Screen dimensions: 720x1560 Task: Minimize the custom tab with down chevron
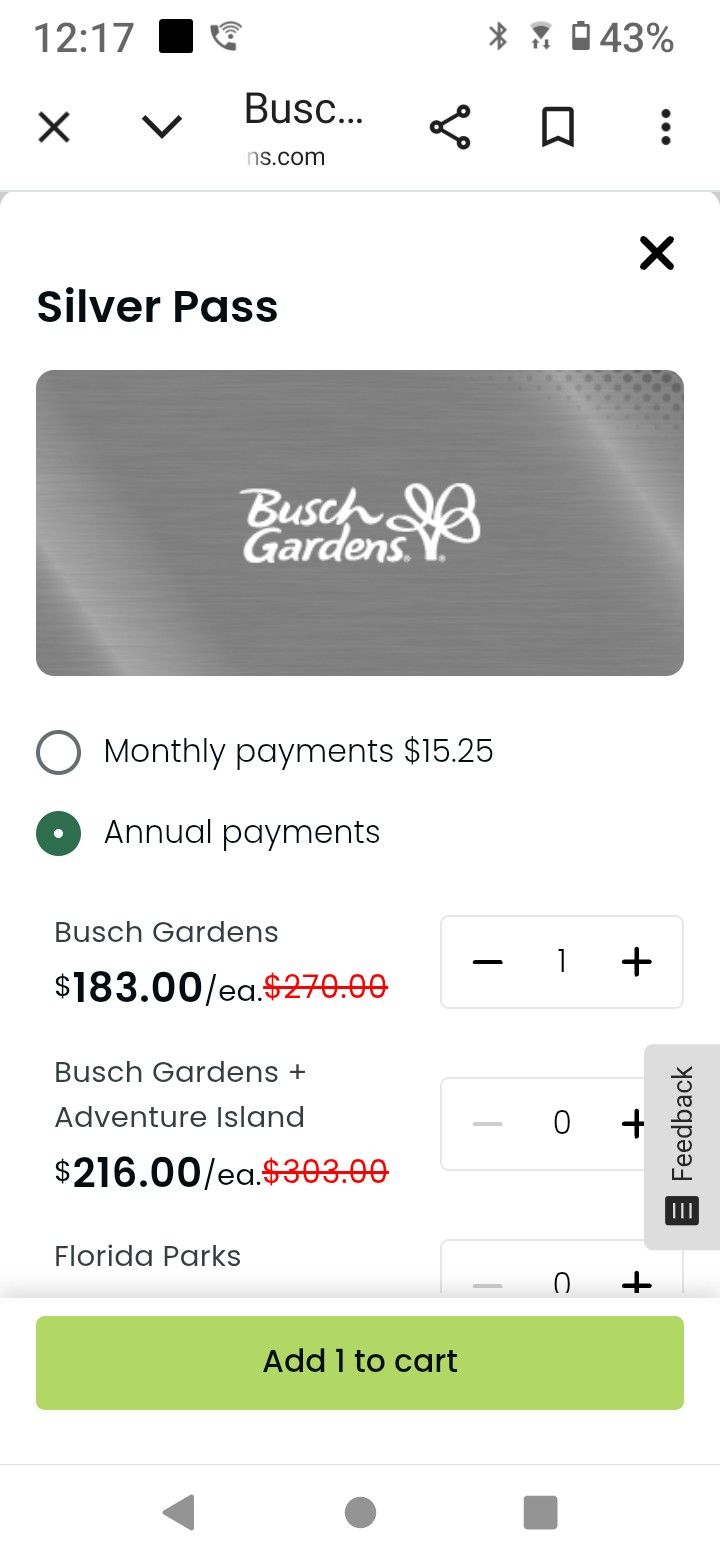coord(162,127)
